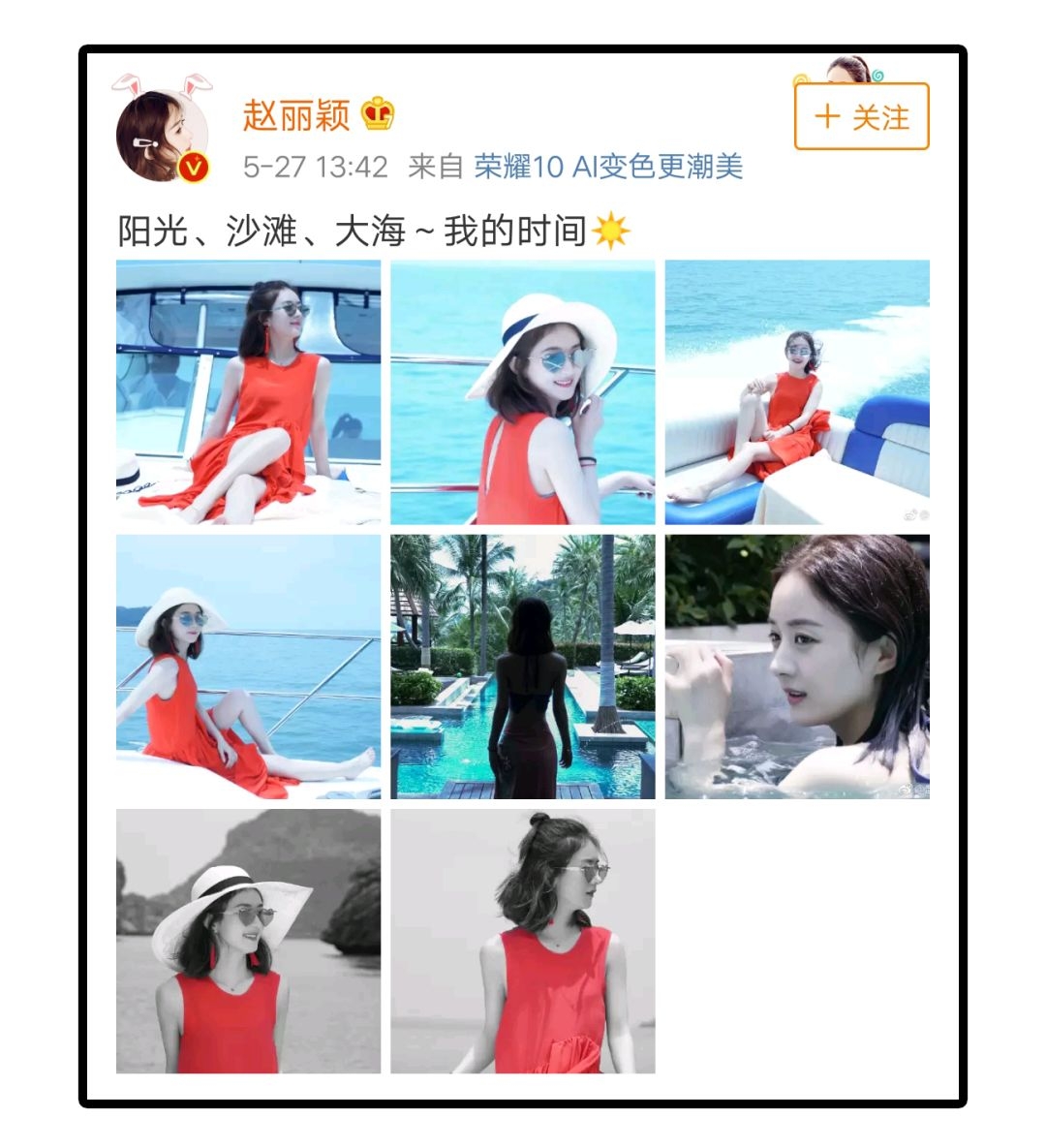
Task: Open the grayscale photo with white hat
Action: pos(248,941)
